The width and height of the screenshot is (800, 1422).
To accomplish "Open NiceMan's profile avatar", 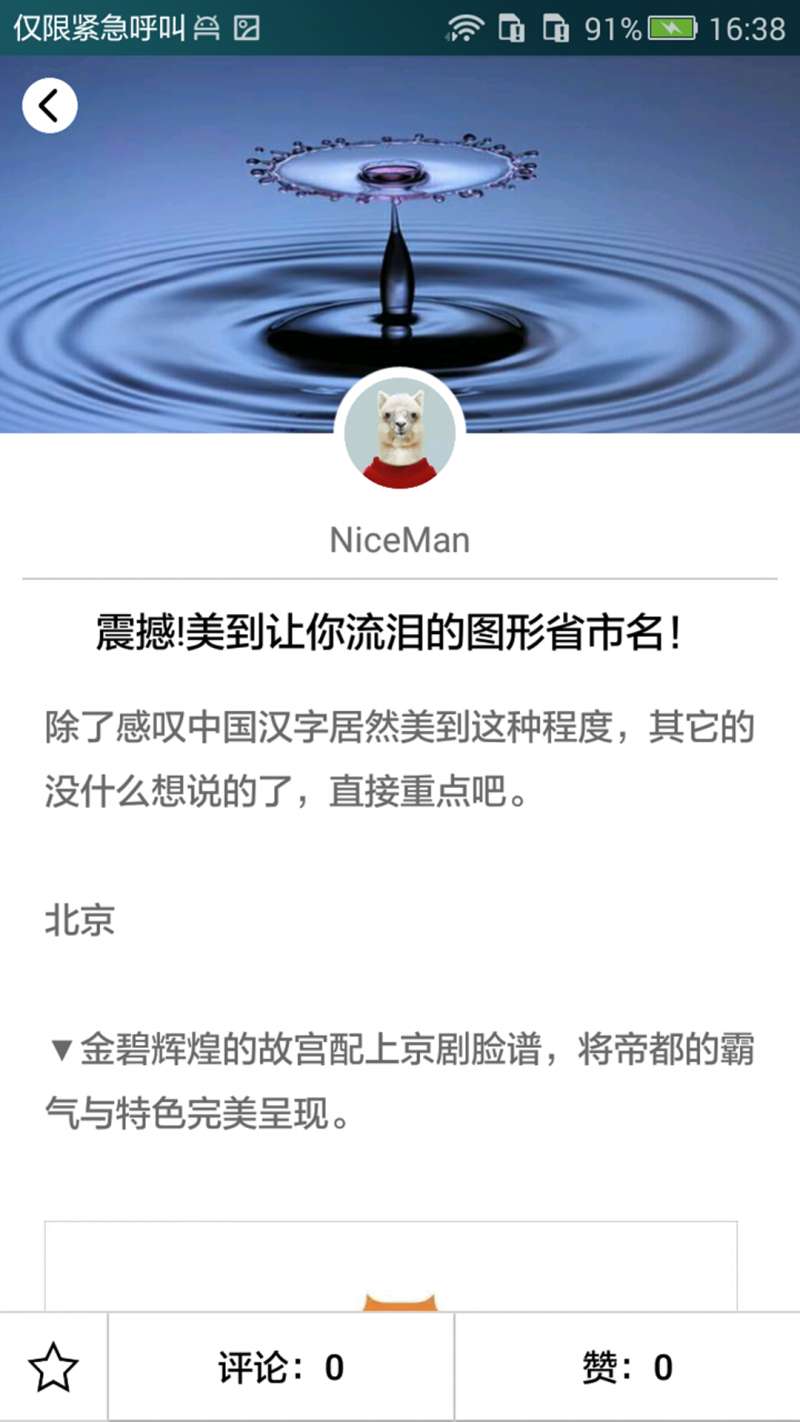I will point(400,434).
